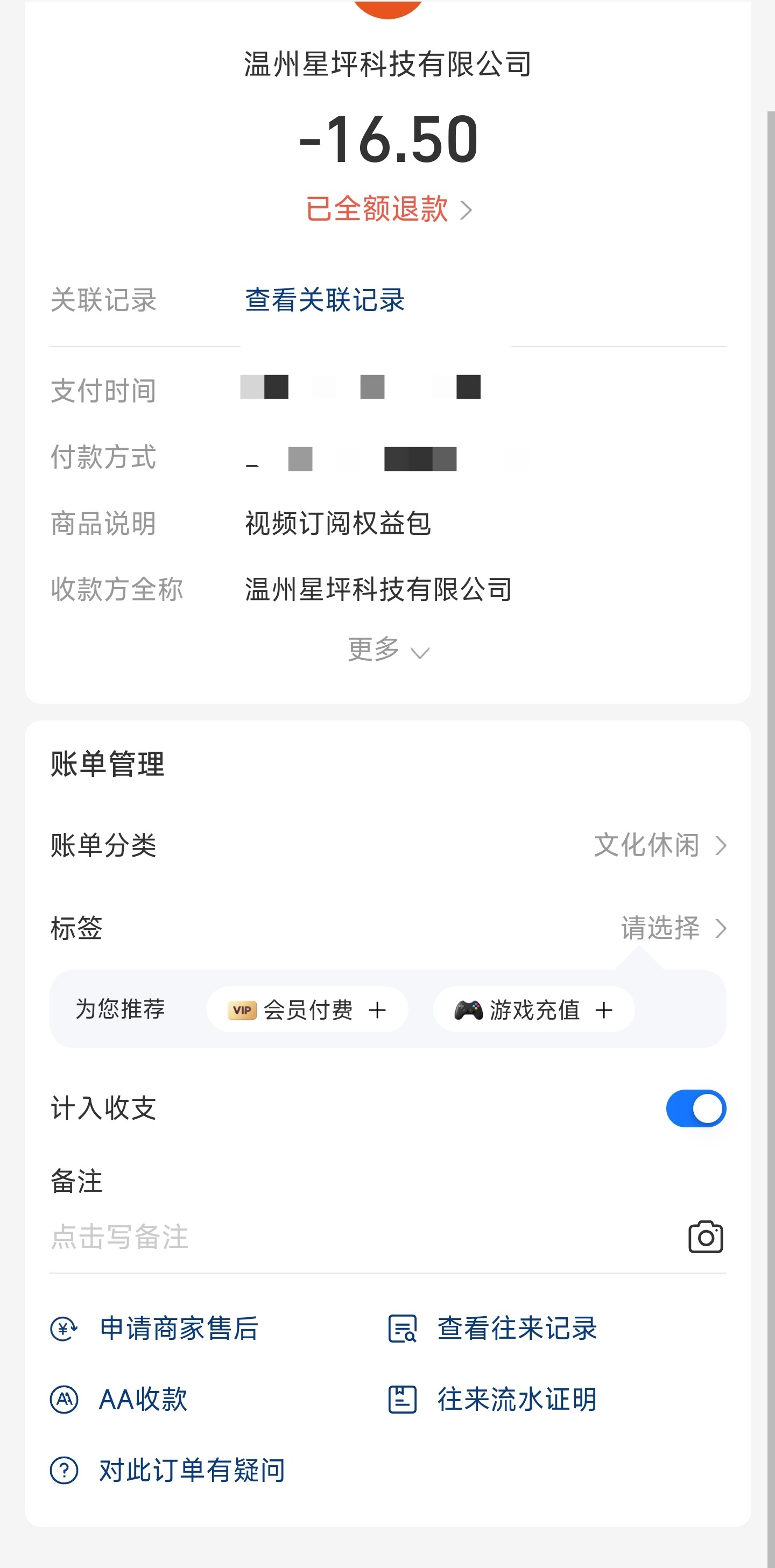Expand 更多 transaction details
This screenshot has width=775, height=1568.
389,649
